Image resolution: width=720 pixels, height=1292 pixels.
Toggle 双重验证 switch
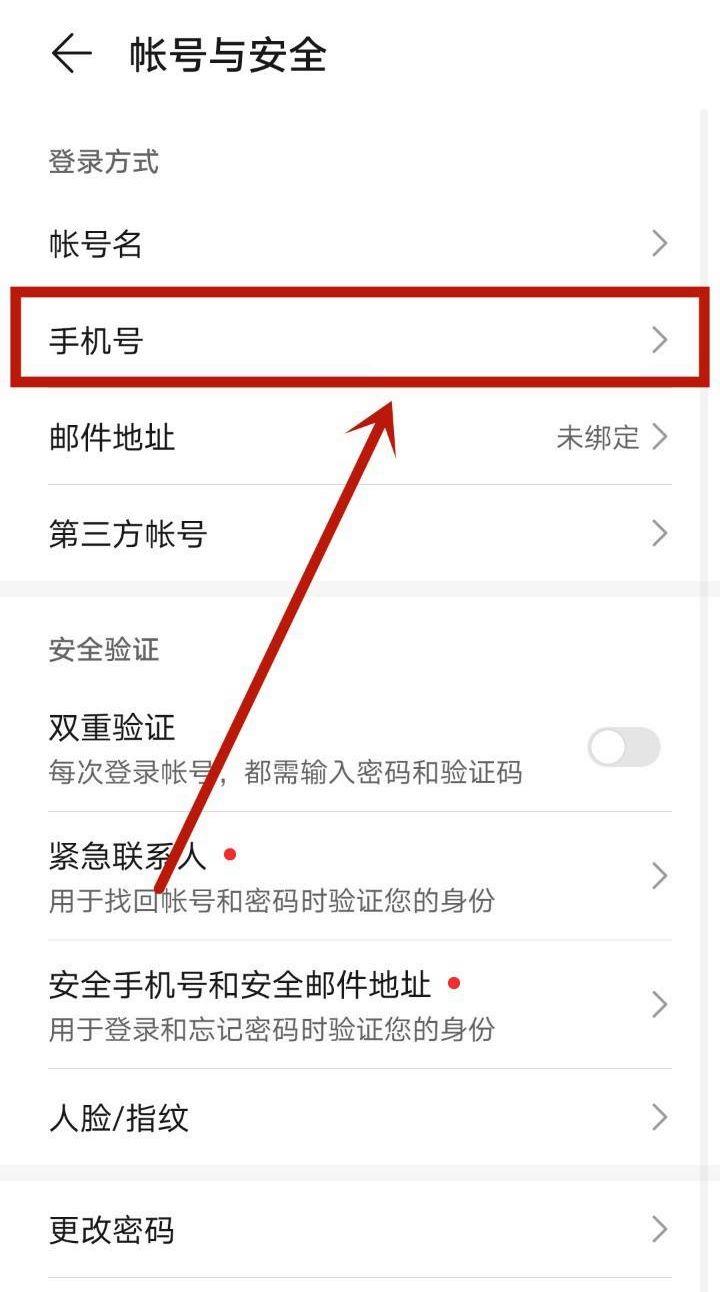click(624, 748)
